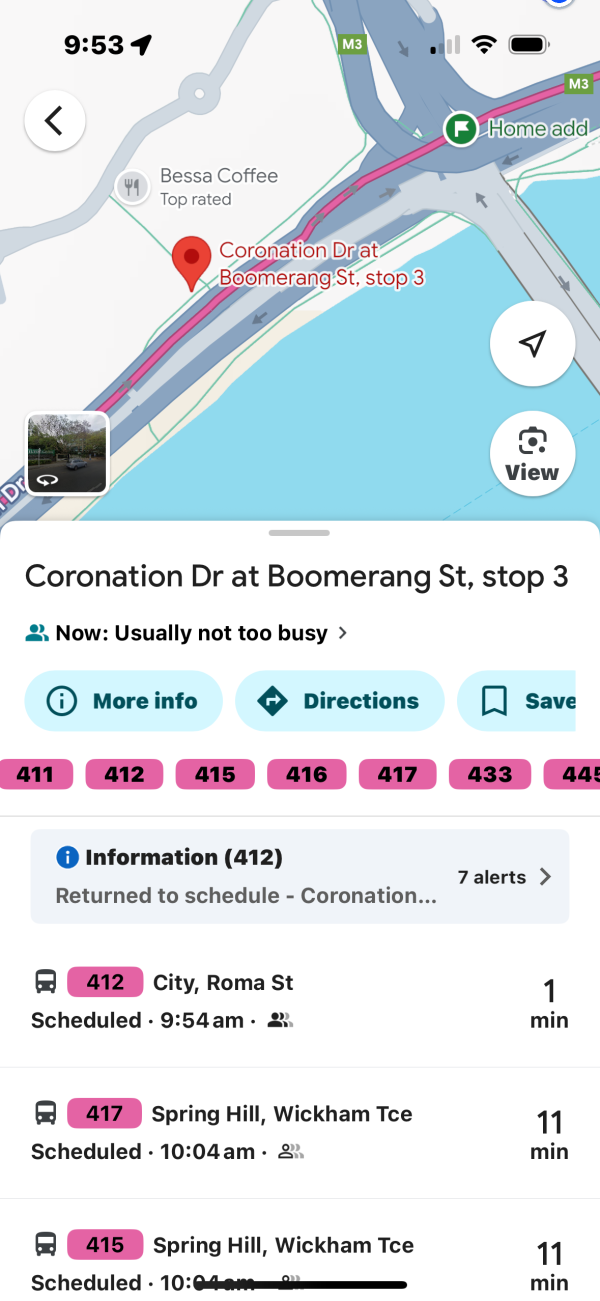600x1301 pixels.
Task: Save this bus stop
Action: [516, 701]
